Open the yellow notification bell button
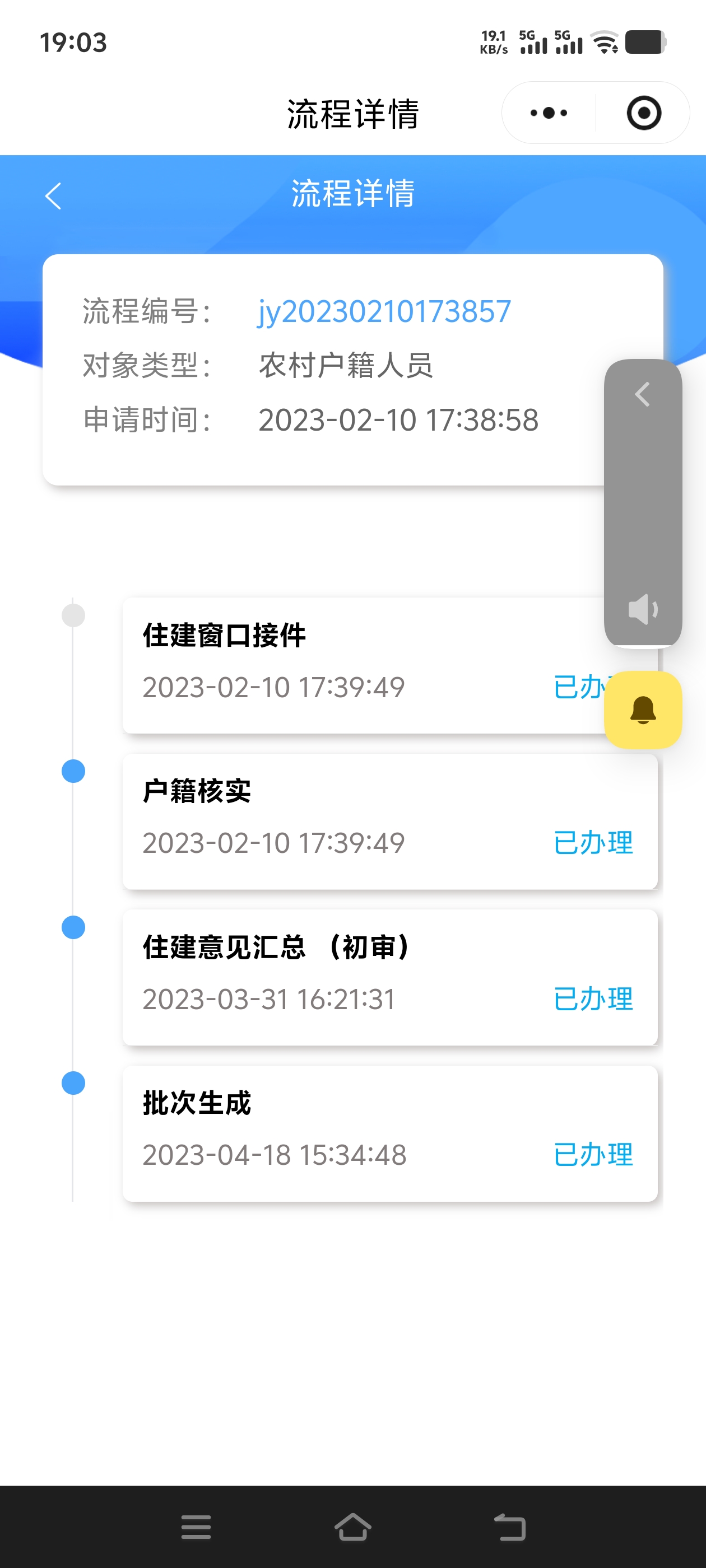706x1568 pixels. 643,710
